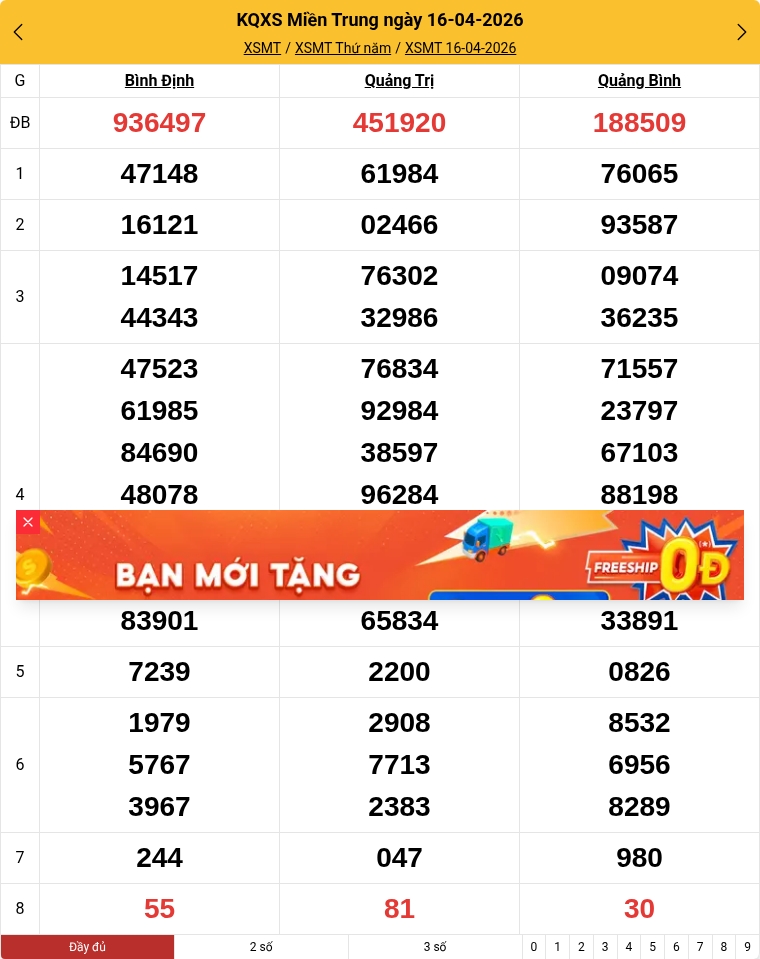760x959 pixels.
Task: Click the right arrow to view next draw
Action: coord(742,32)
